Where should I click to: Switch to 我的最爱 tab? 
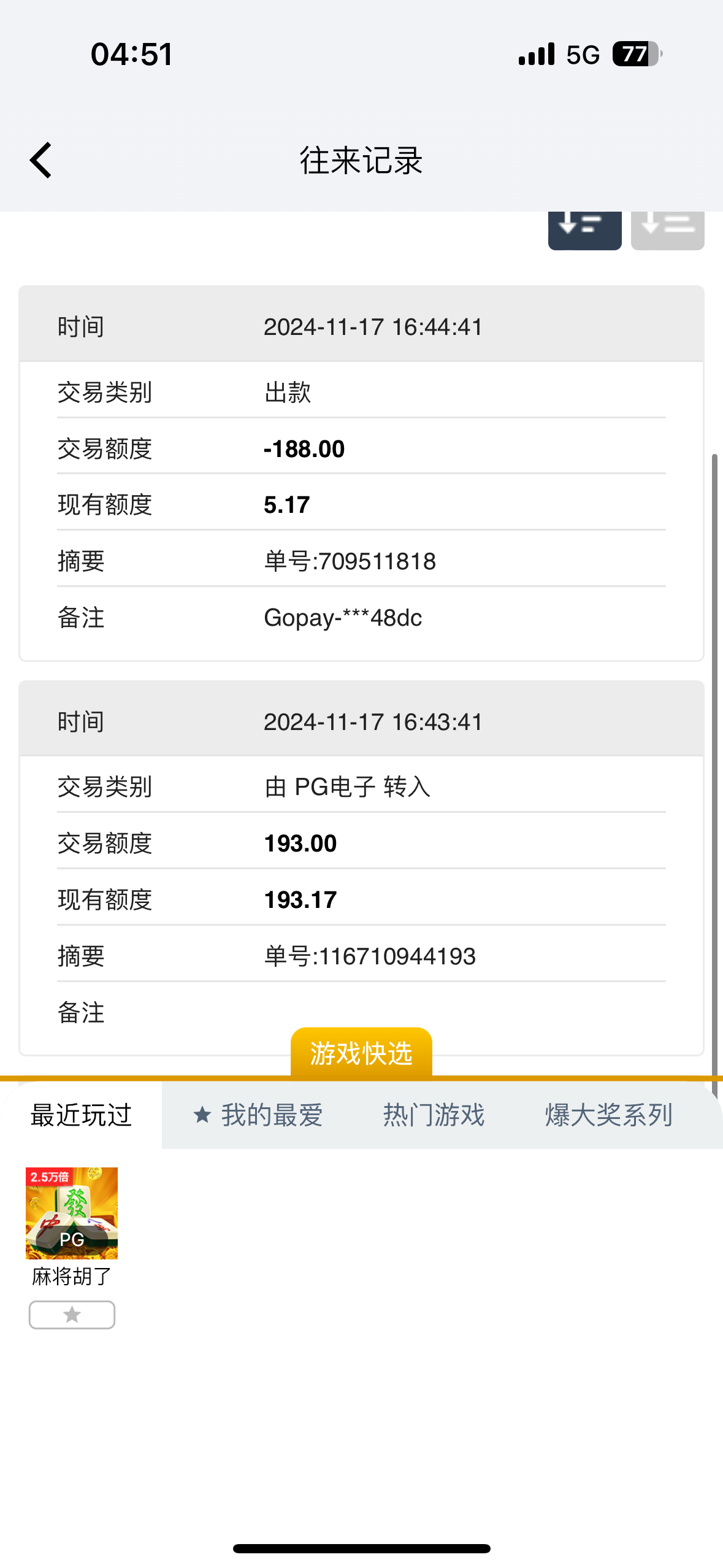(x=258, y=1115)
